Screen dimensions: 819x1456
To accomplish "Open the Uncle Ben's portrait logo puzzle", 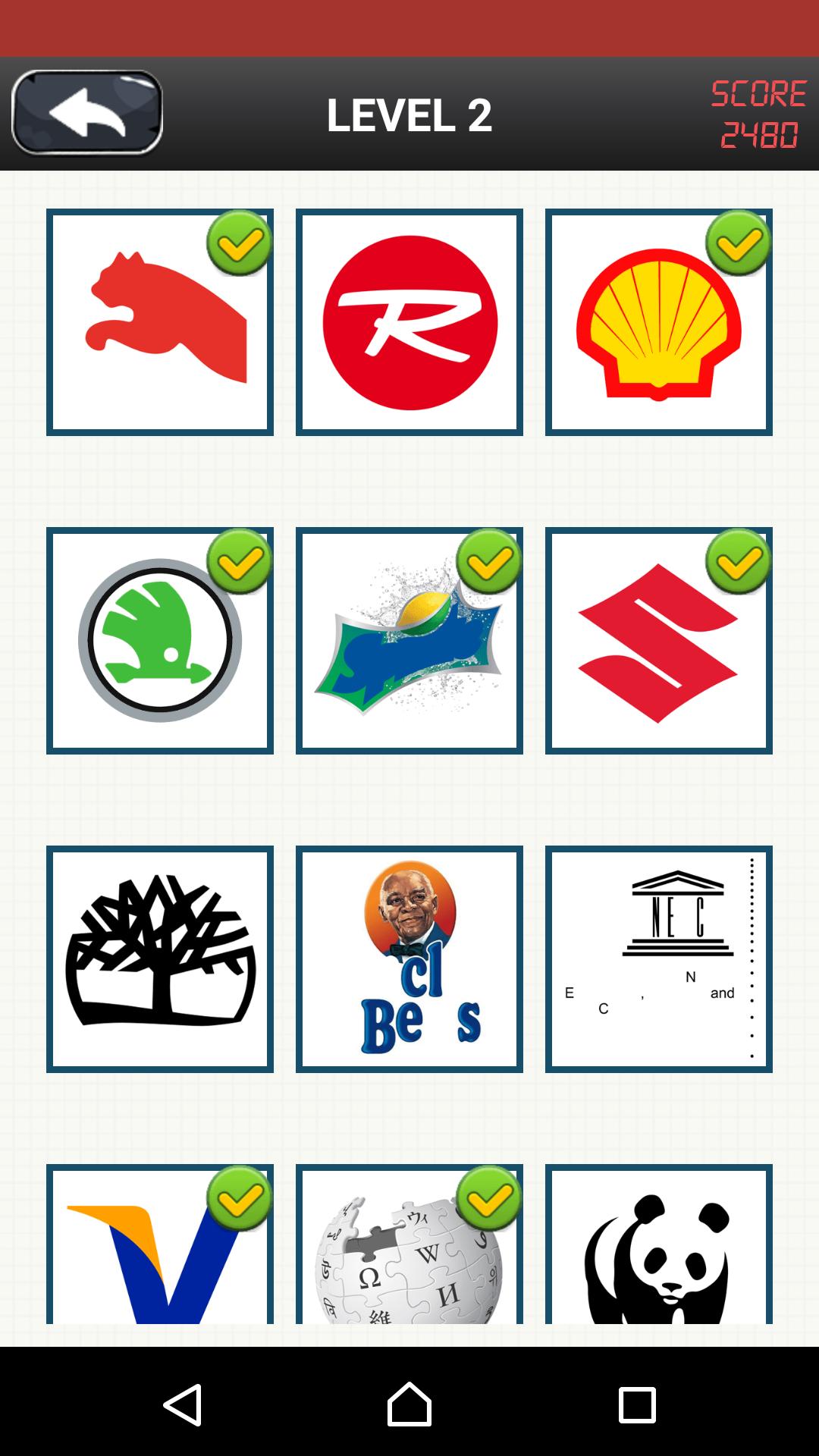I will click(409, 959).
